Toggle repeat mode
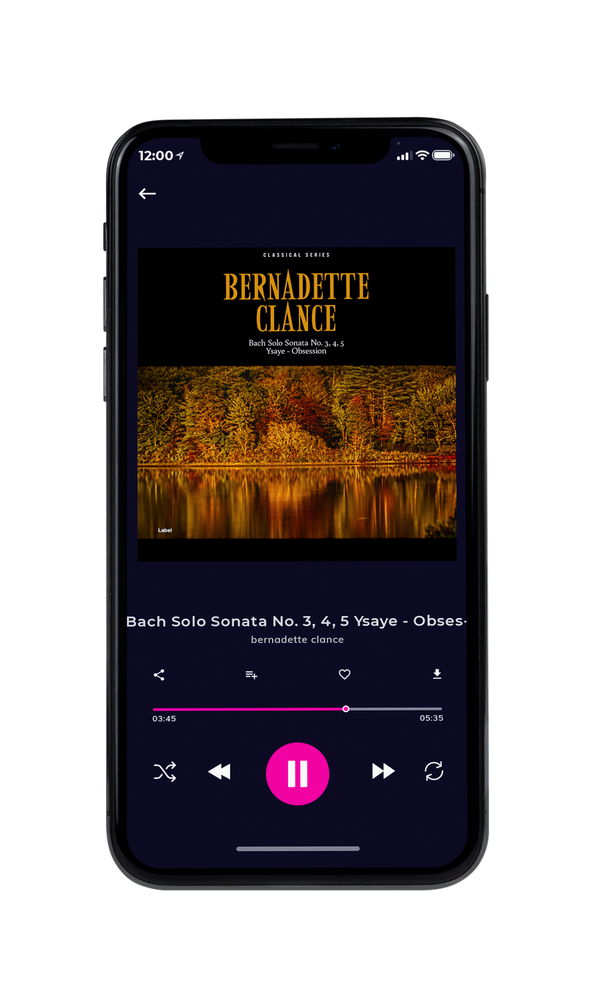Viewport: 600px width, 1000px height. [434, 771]
